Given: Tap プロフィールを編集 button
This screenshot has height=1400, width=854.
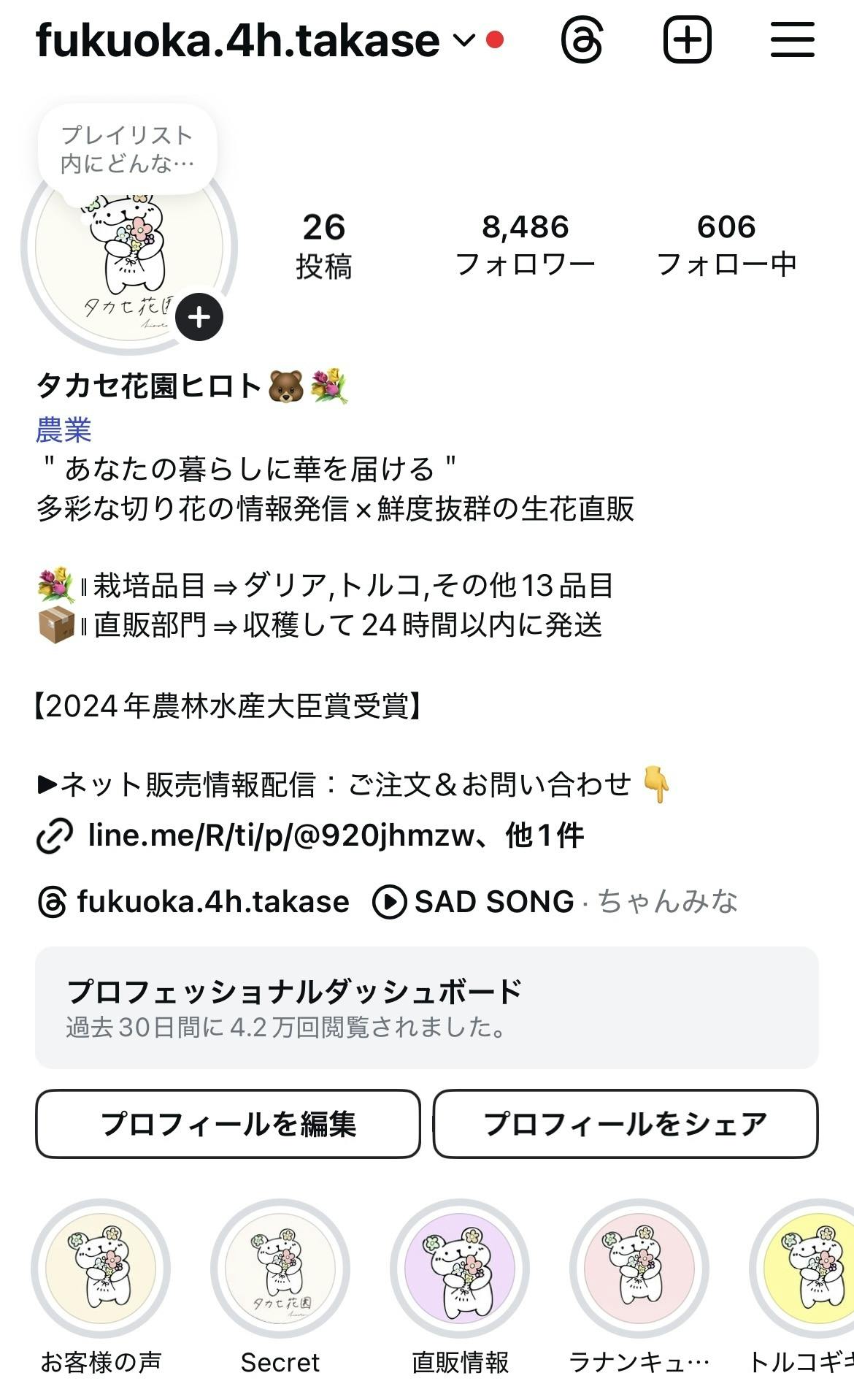Looking at the screenshot, I should (x=228, y=1124).
